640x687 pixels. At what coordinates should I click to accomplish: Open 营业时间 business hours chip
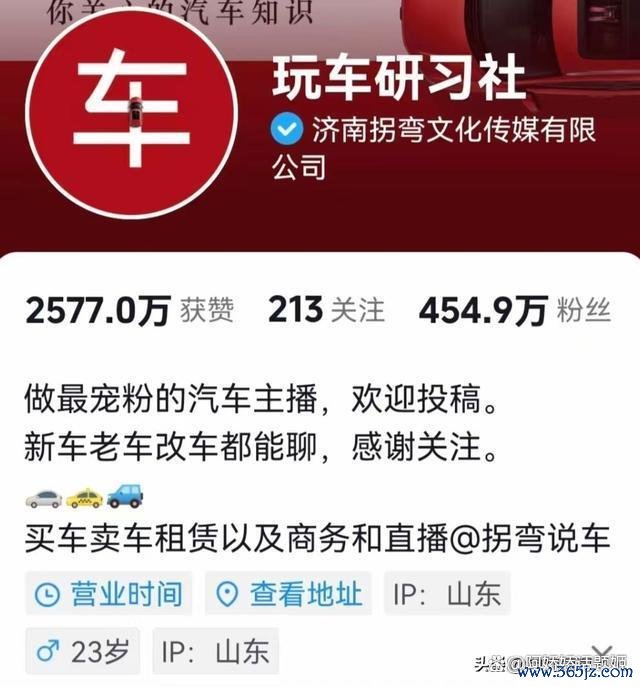108,594
